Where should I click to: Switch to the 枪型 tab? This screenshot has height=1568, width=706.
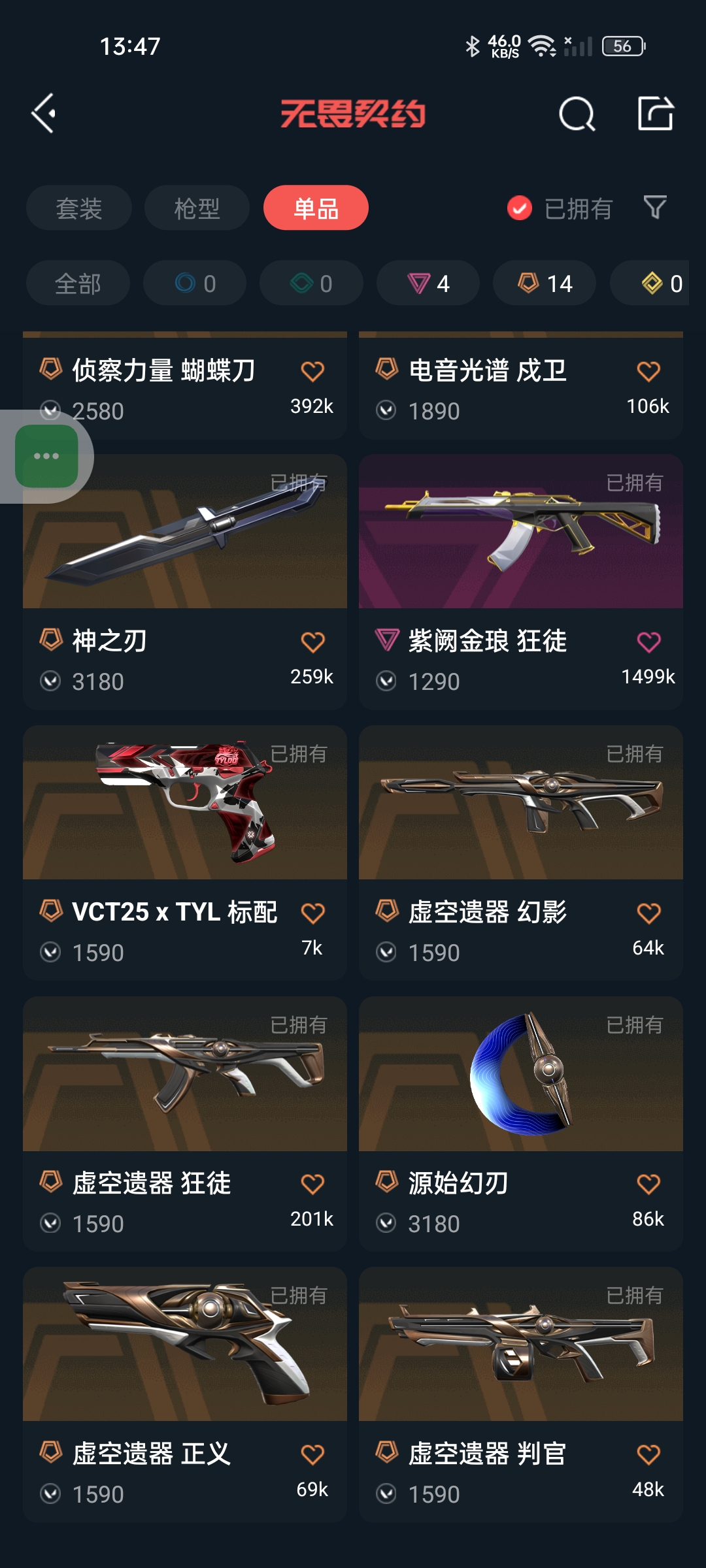[197, 208]
